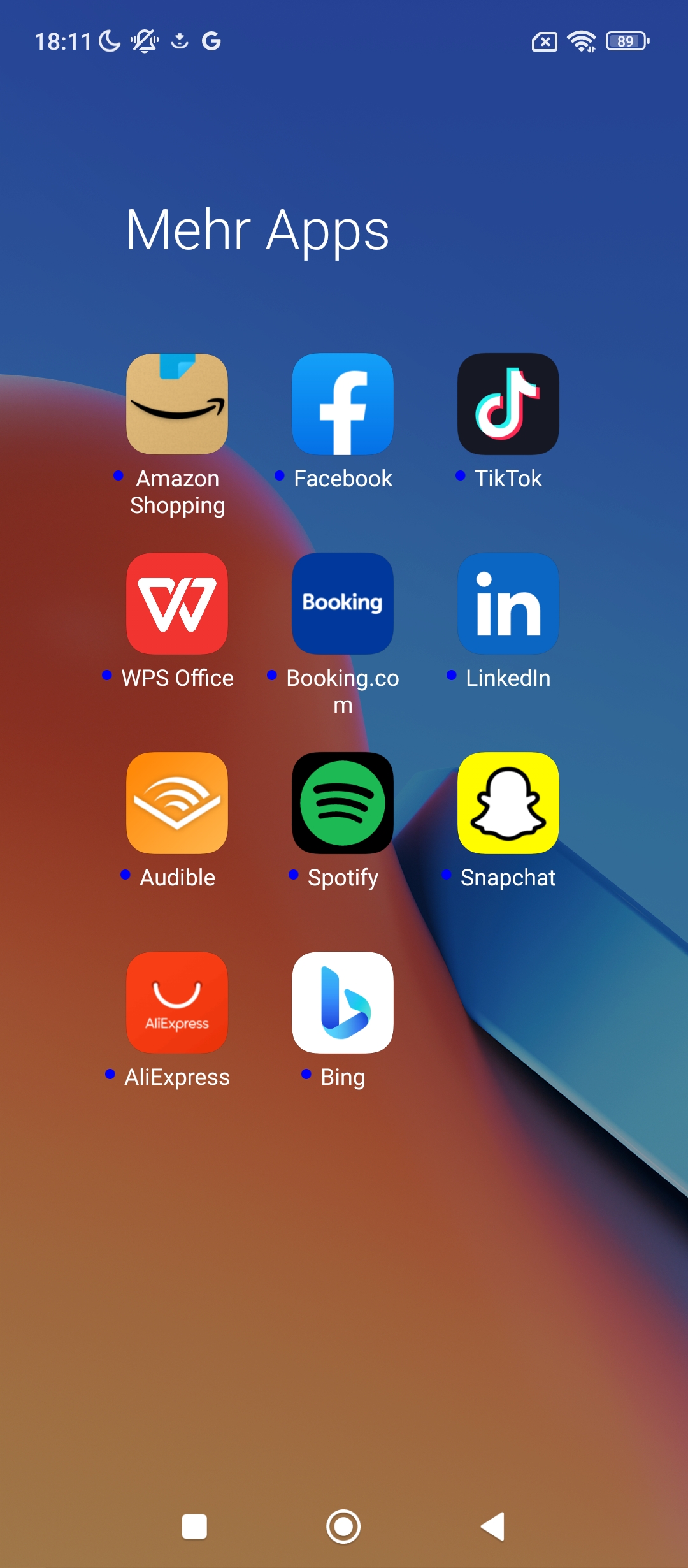Launch Spotify
The width and height of the screenshot is (688, 1568).
pyautogui.click(x=343, y=803)
